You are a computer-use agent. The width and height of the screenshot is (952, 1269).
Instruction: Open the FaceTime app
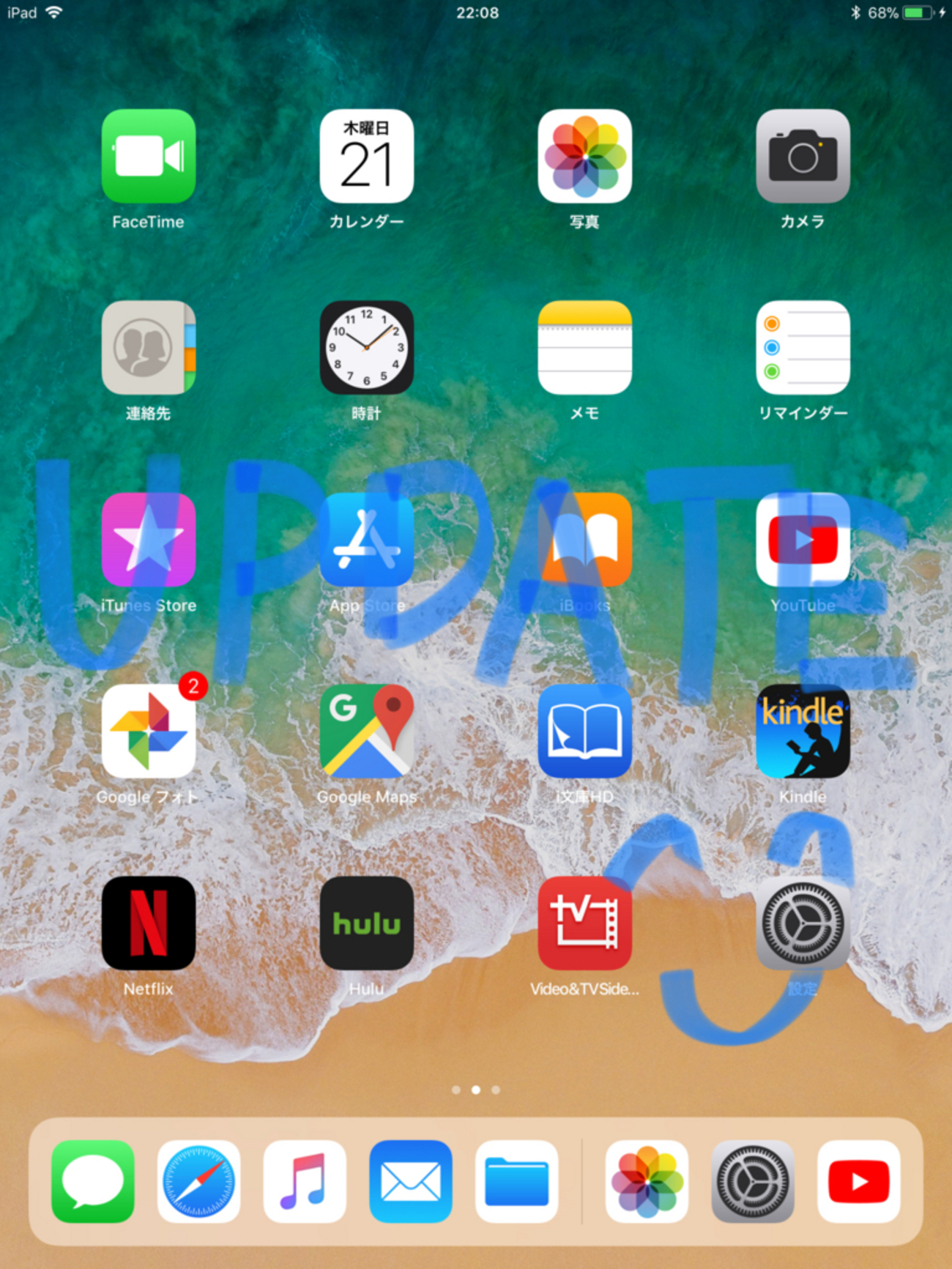149,156
